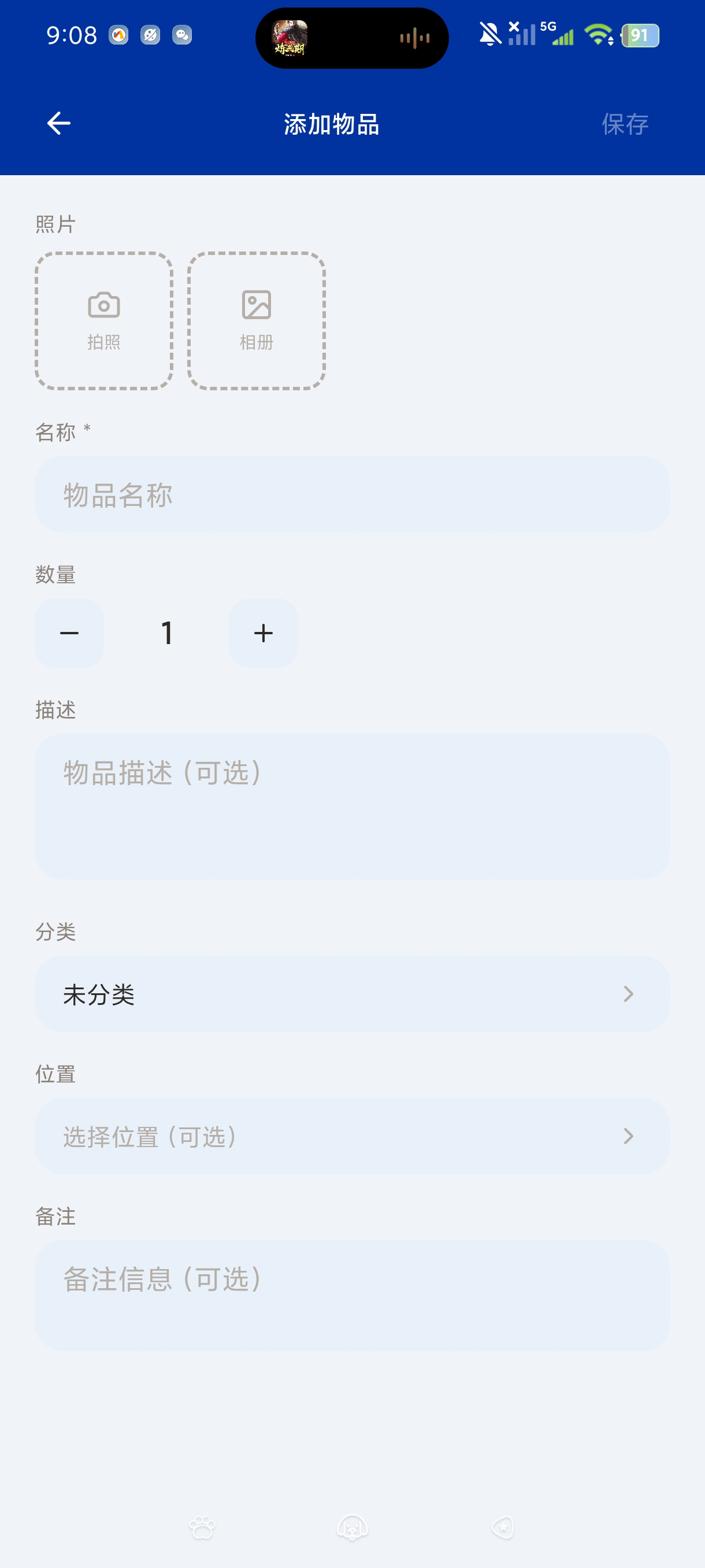Take a photo with 拍照

point(104,321)
